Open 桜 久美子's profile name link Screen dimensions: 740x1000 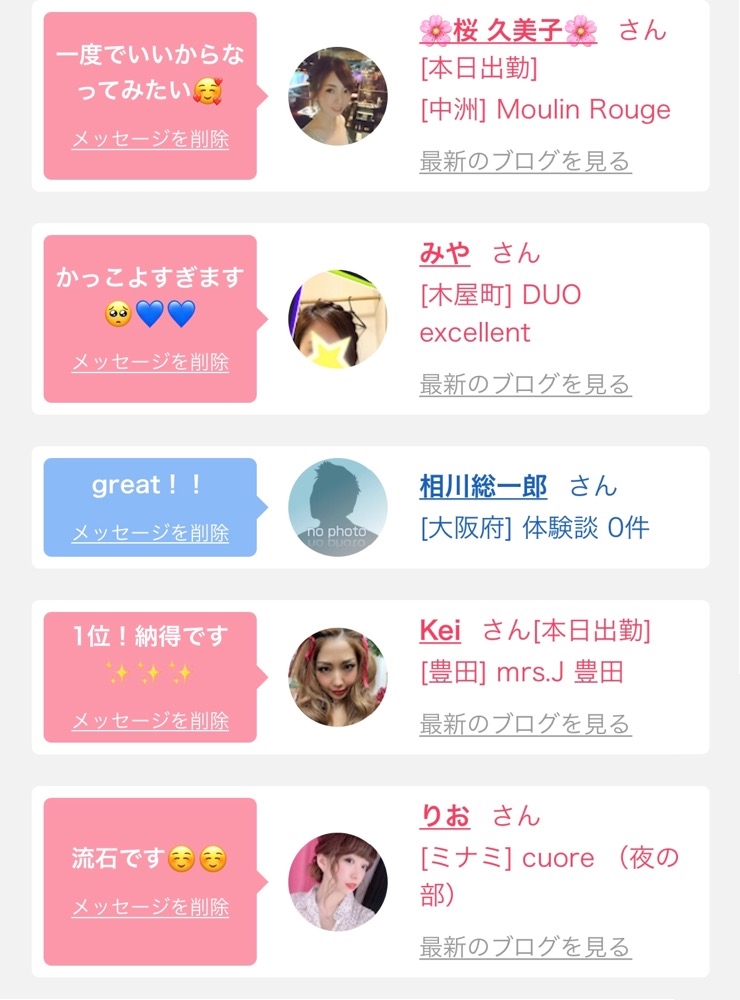(x=508, y=31)
